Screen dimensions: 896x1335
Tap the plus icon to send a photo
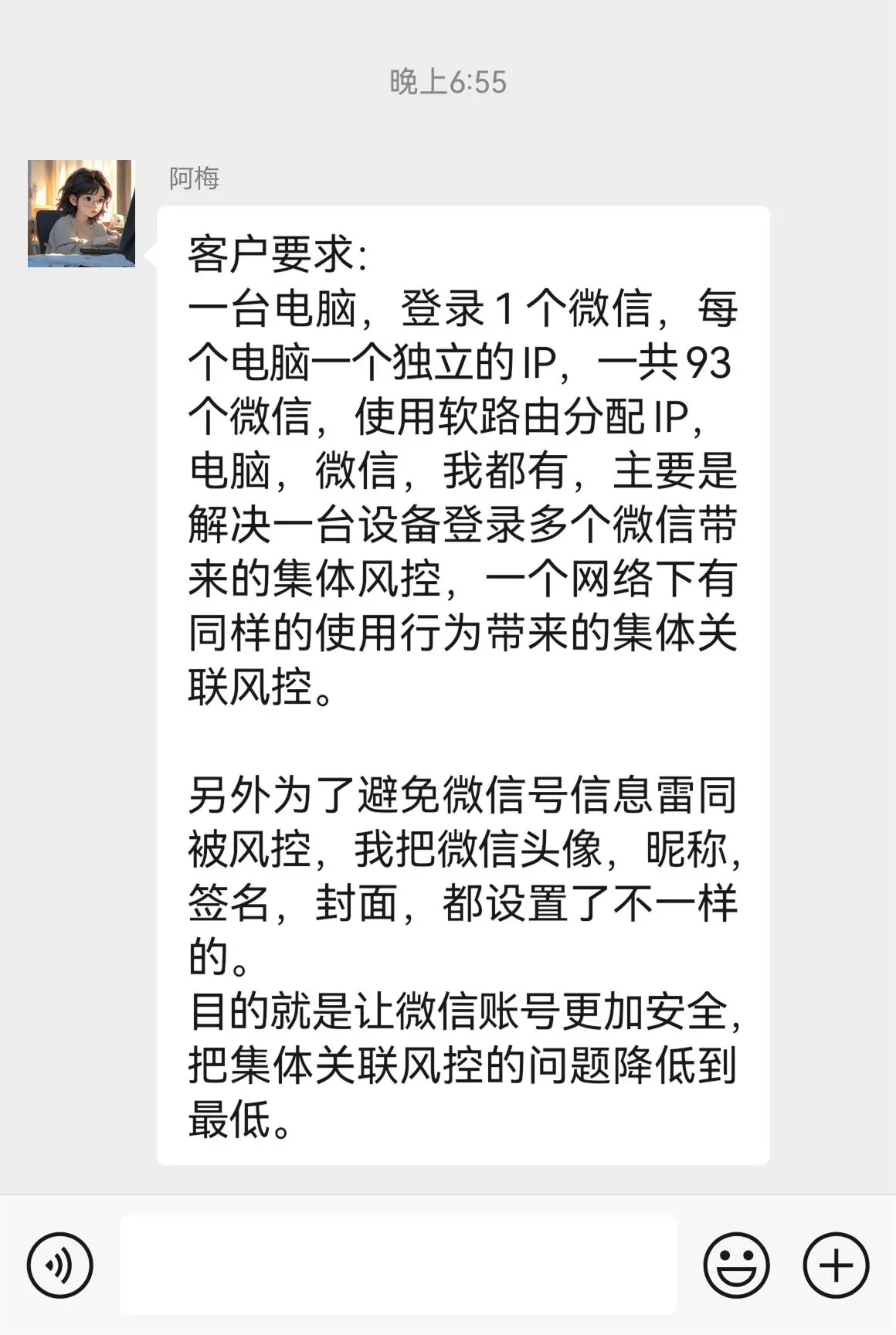pyautogui.click(x=836, y=1265)
